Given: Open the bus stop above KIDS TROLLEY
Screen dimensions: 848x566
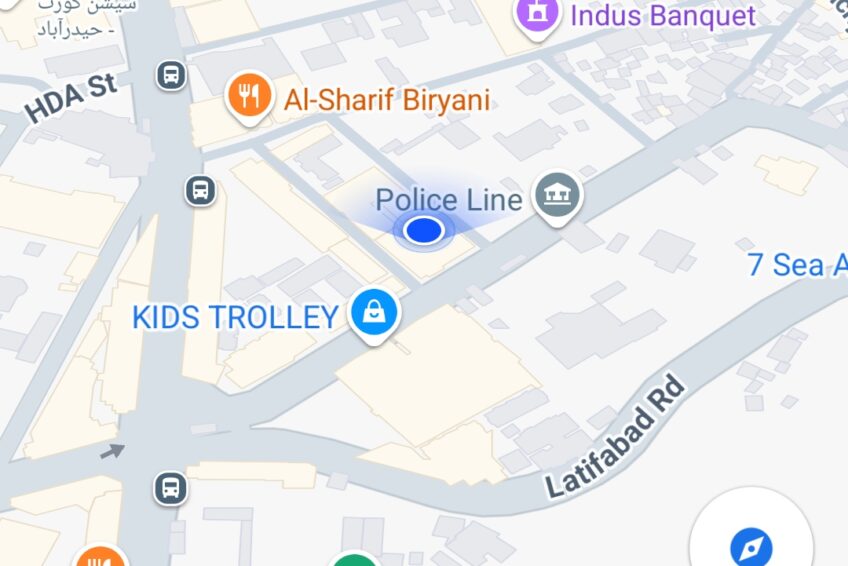Looking at the screenshot, I should tap(201, 190).
